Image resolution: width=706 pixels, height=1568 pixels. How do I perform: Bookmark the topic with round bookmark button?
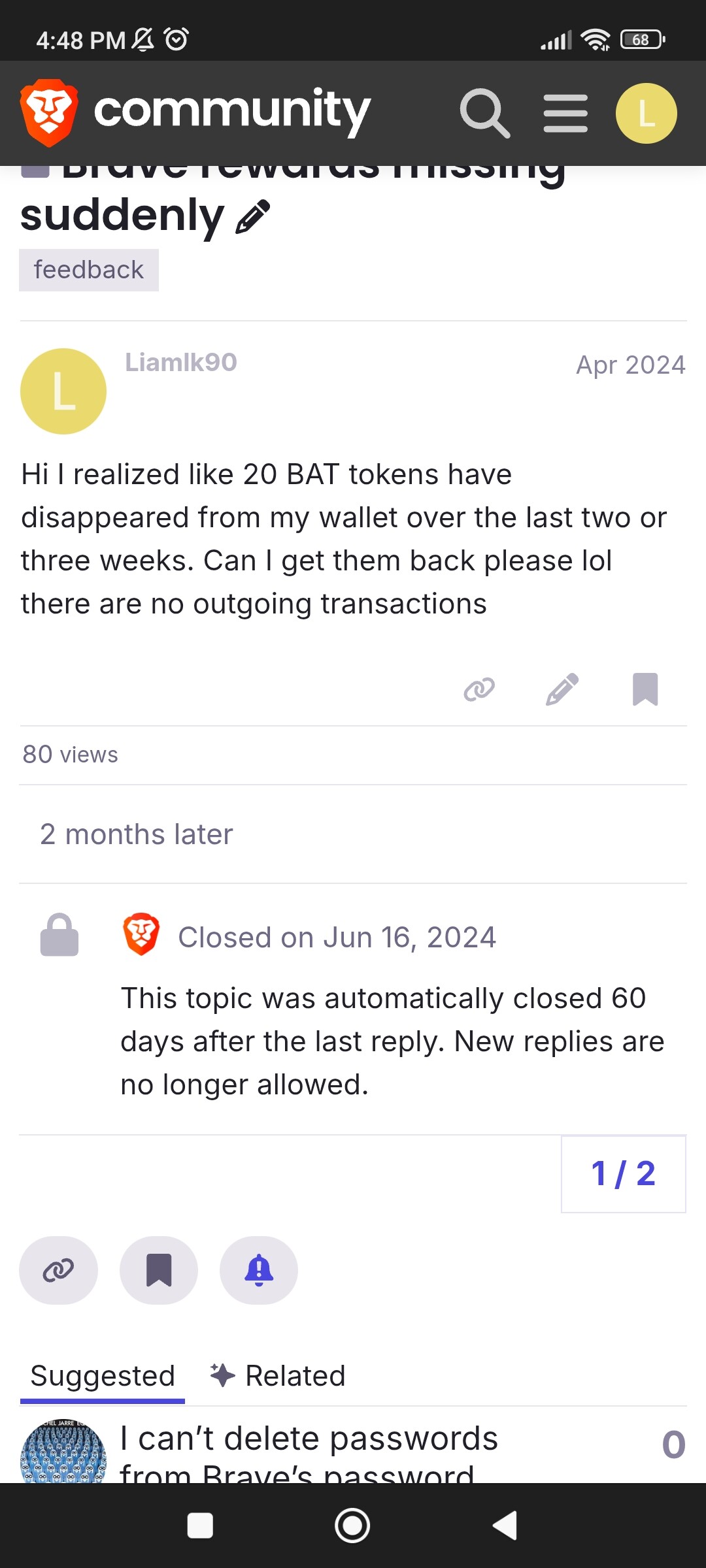159,1270
